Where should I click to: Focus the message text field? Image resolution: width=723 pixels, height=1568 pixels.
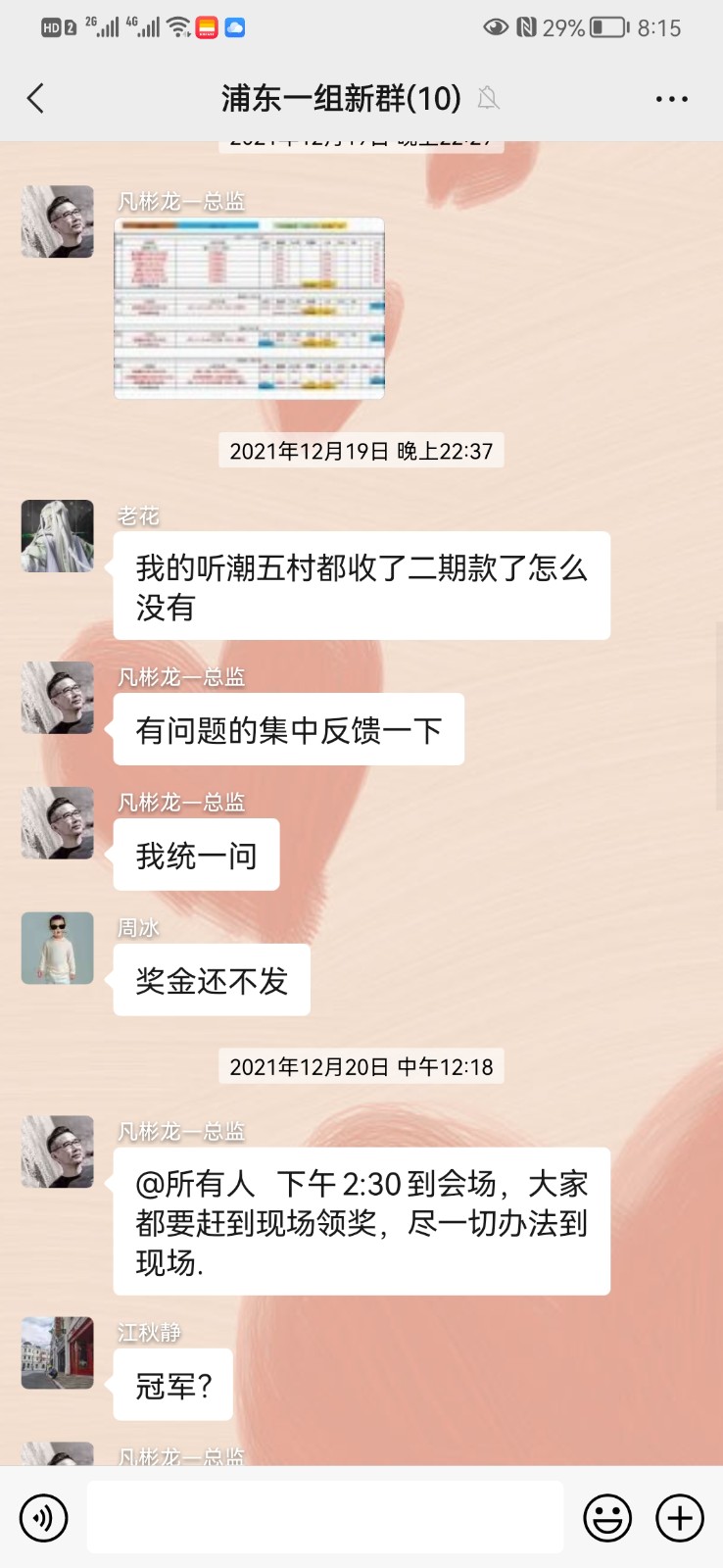click(x=325, y=1517)
